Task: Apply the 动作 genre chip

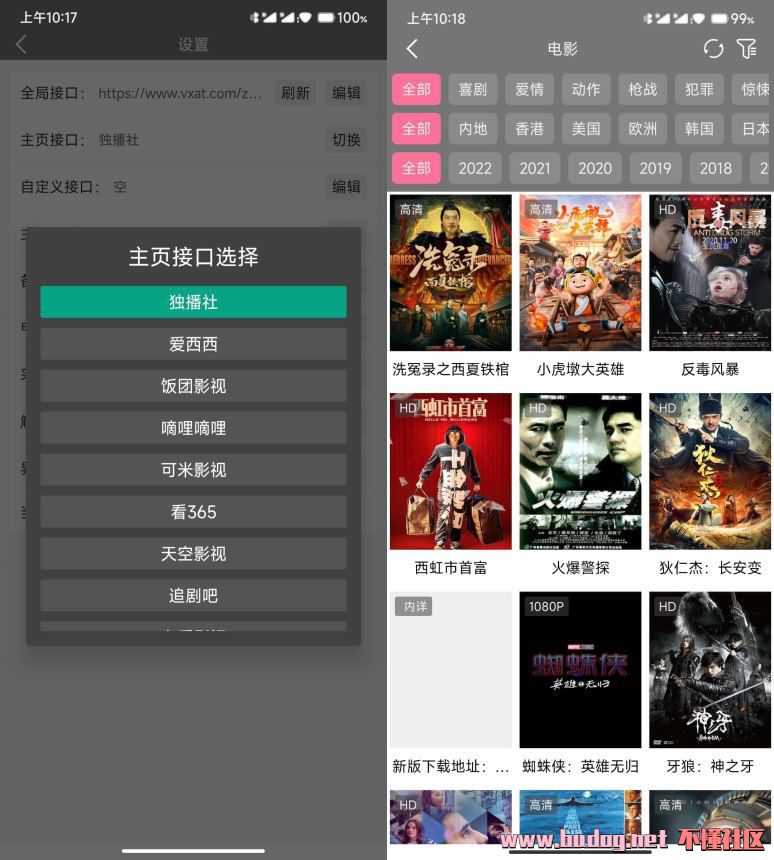Action: pyautogui.click(x=586, y=89)
